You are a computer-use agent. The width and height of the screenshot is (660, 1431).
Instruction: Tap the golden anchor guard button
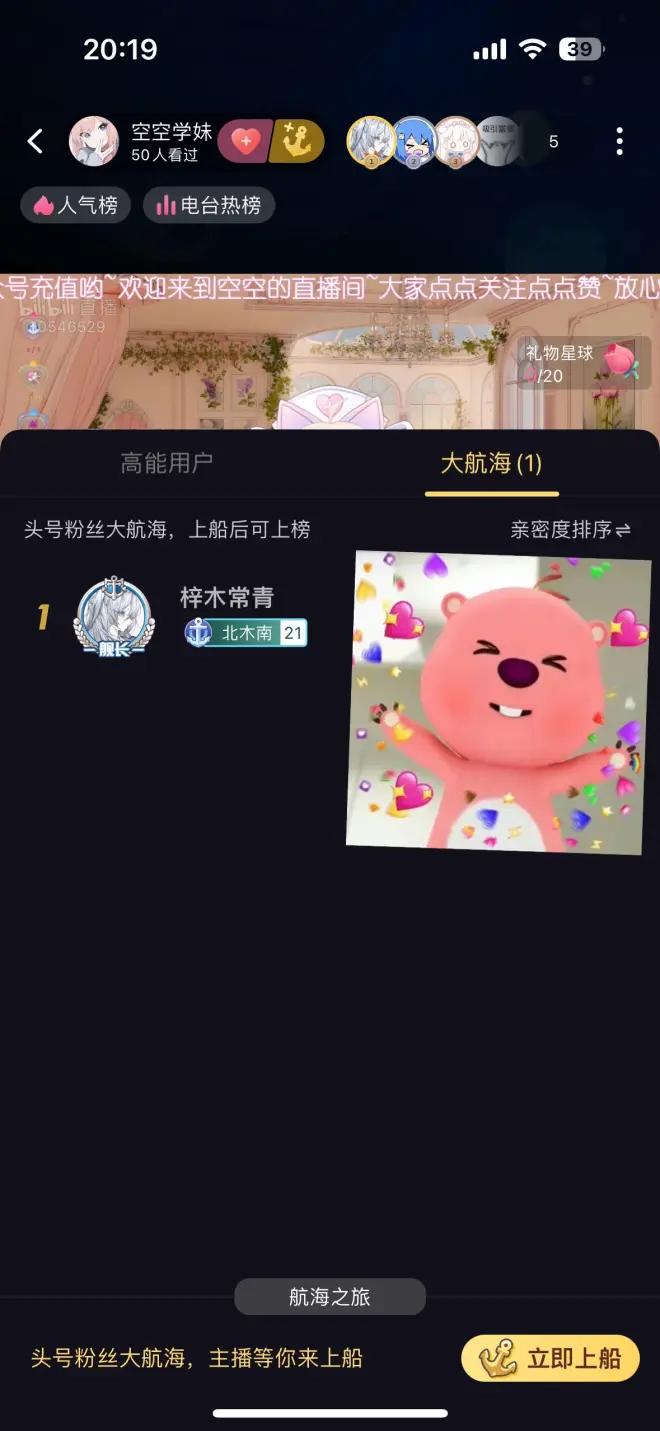tap(297, 142)
